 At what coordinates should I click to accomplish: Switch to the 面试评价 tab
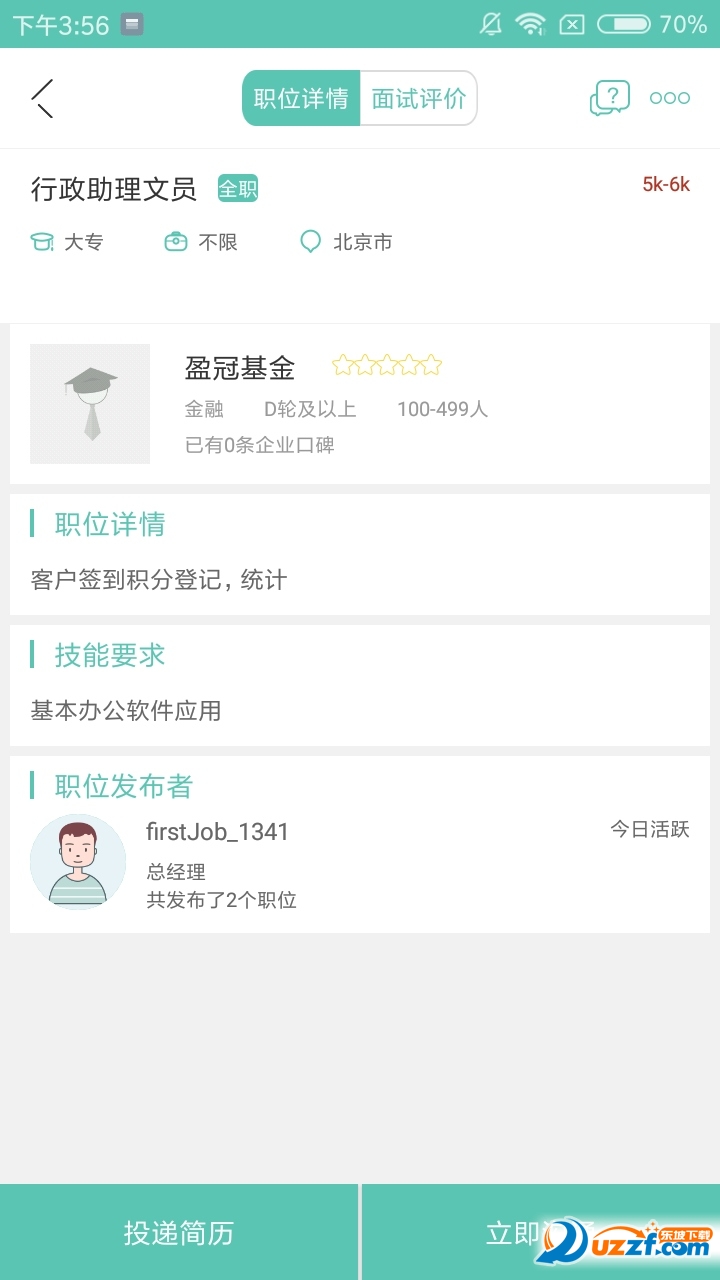(418, 97)
